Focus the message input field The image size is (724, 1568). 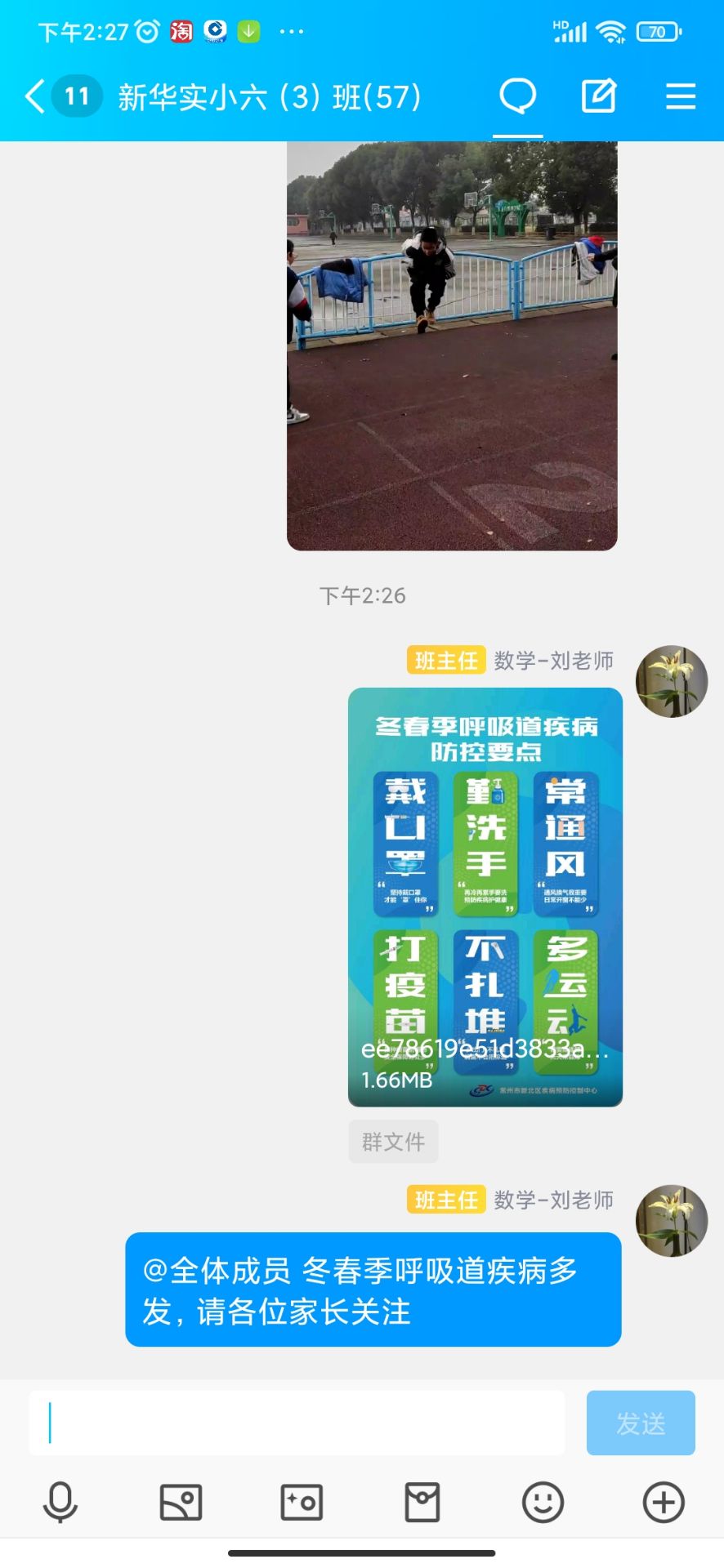tap(297, 1423)
